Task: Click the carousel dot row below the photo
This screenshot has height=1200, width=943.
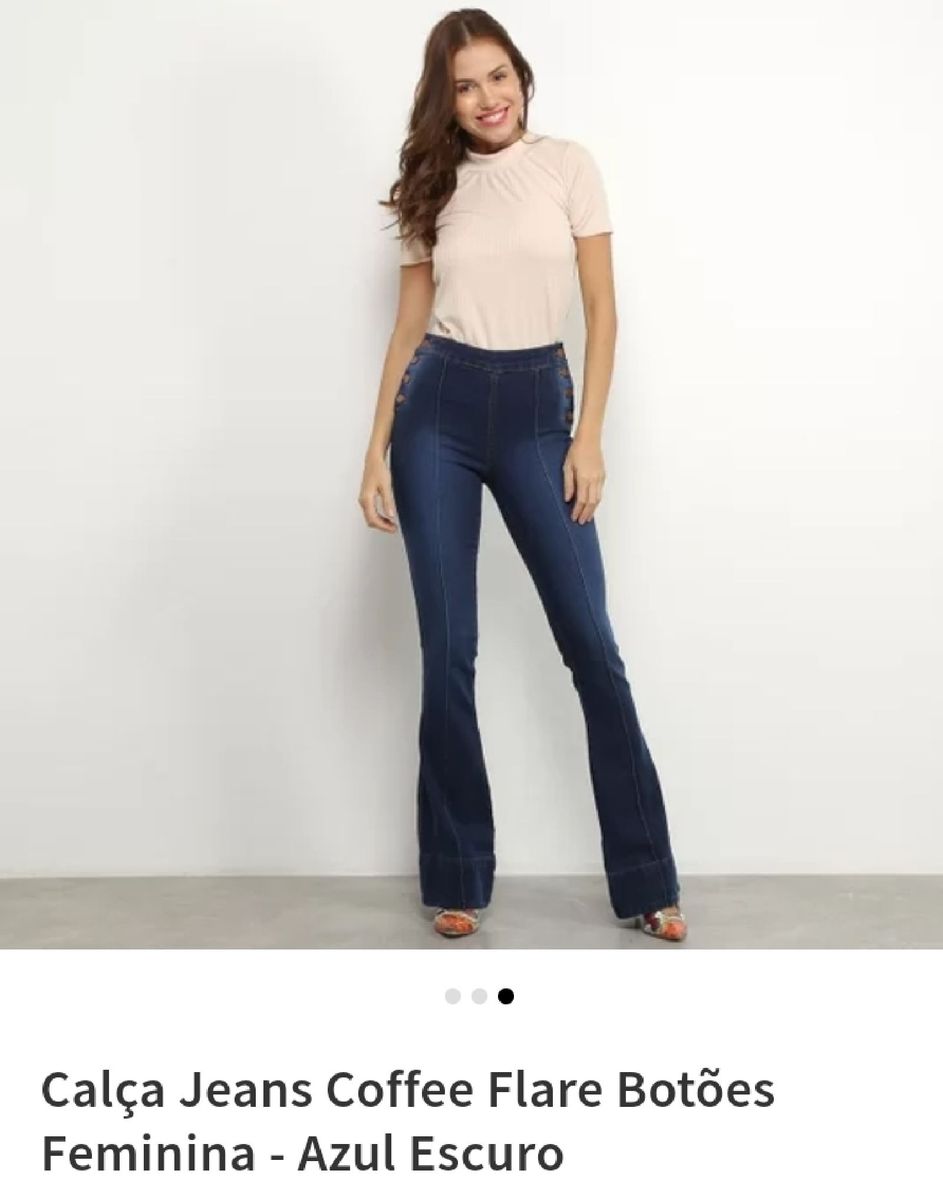Action: coord(478,996)
